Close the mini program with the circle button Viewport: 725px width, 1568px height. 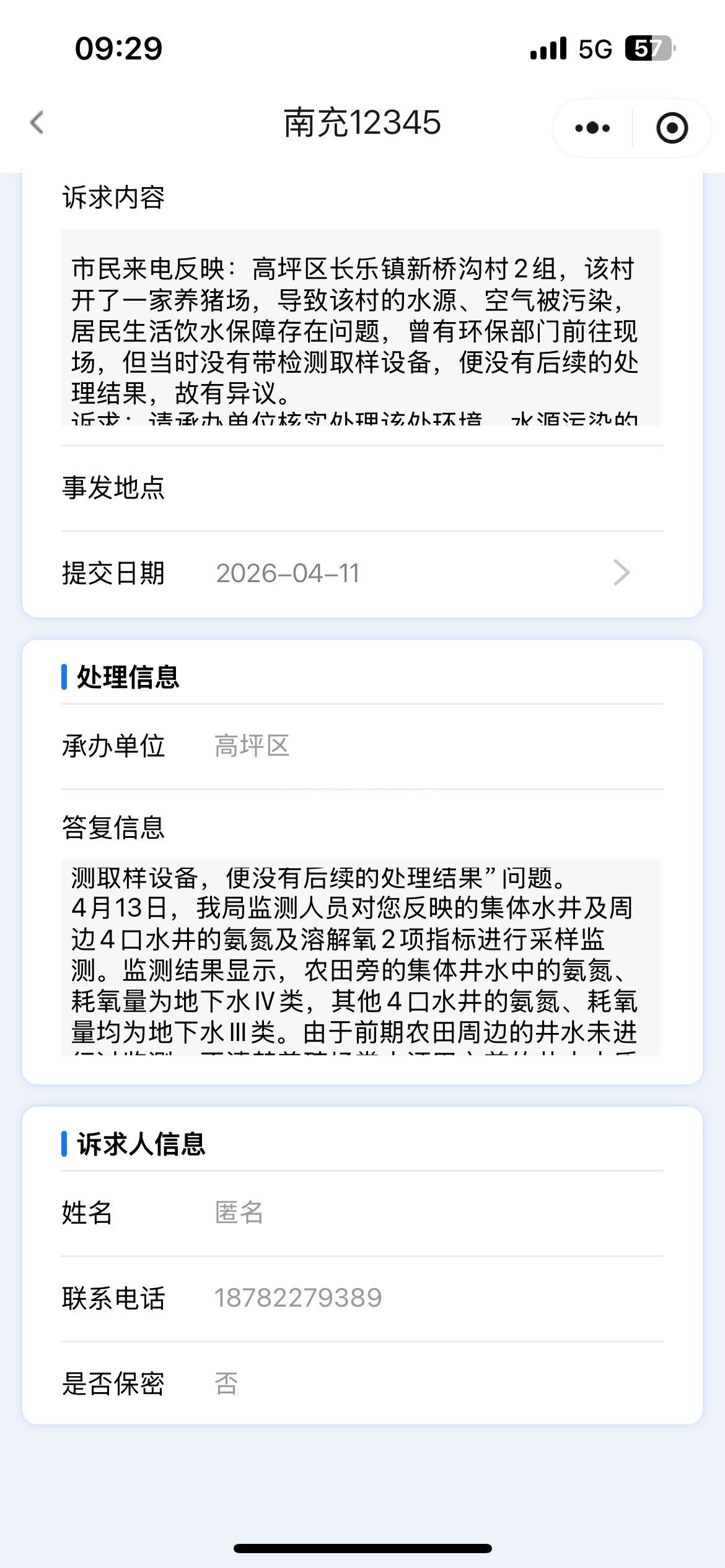672,128
